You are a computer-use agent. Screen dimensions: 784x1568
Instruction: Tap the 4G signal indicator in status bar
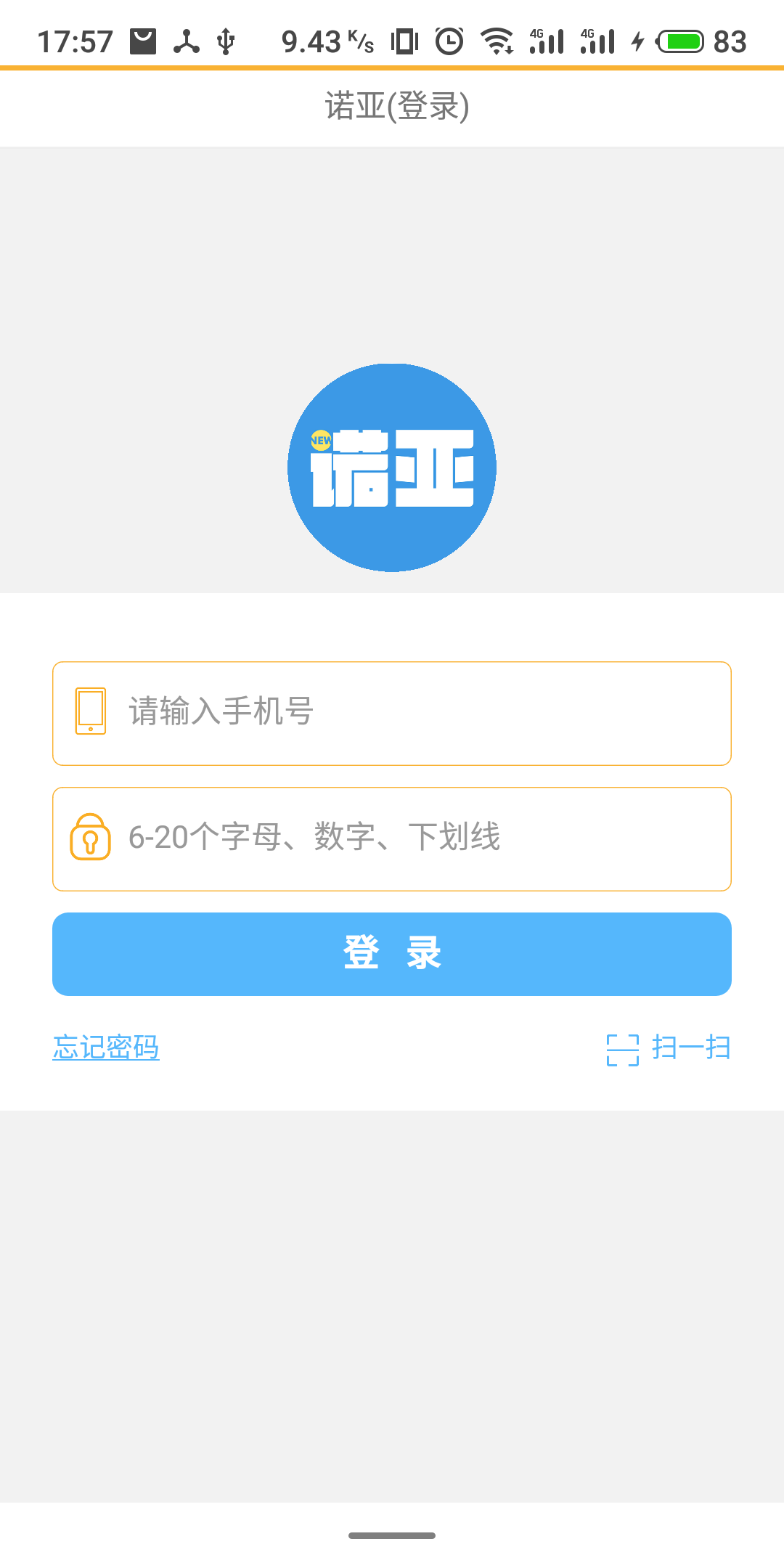tap(548, 41)
